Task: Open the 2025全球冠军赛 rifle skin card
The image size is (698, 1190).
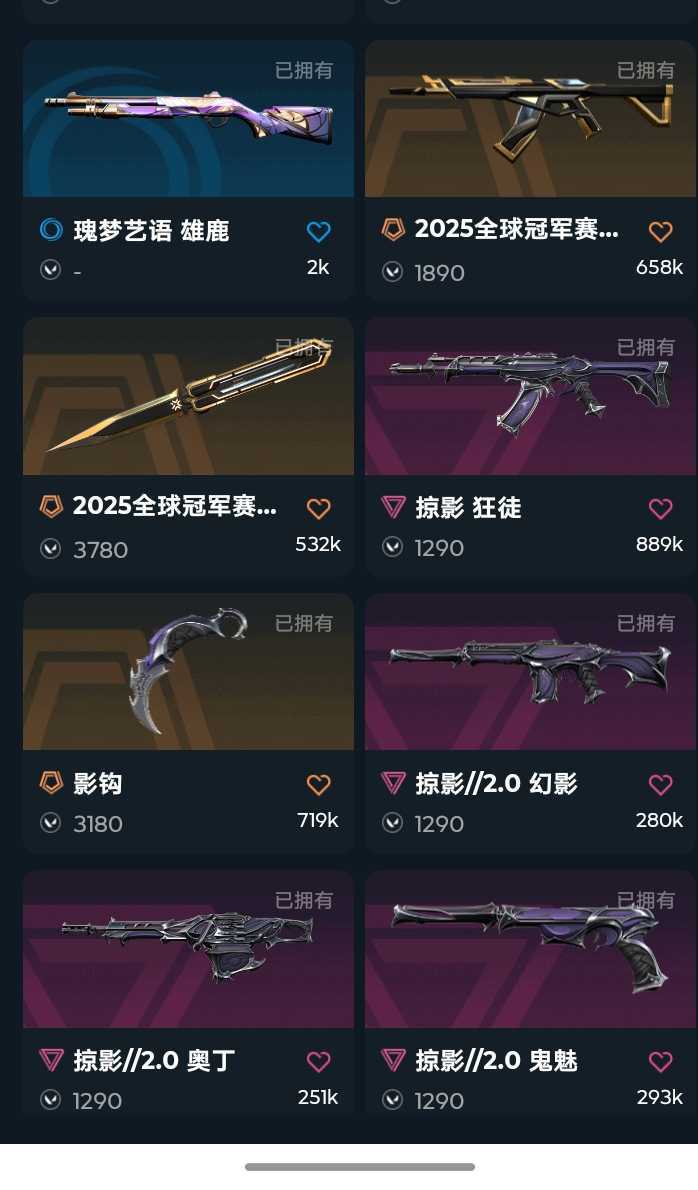Action: [530, 120]
